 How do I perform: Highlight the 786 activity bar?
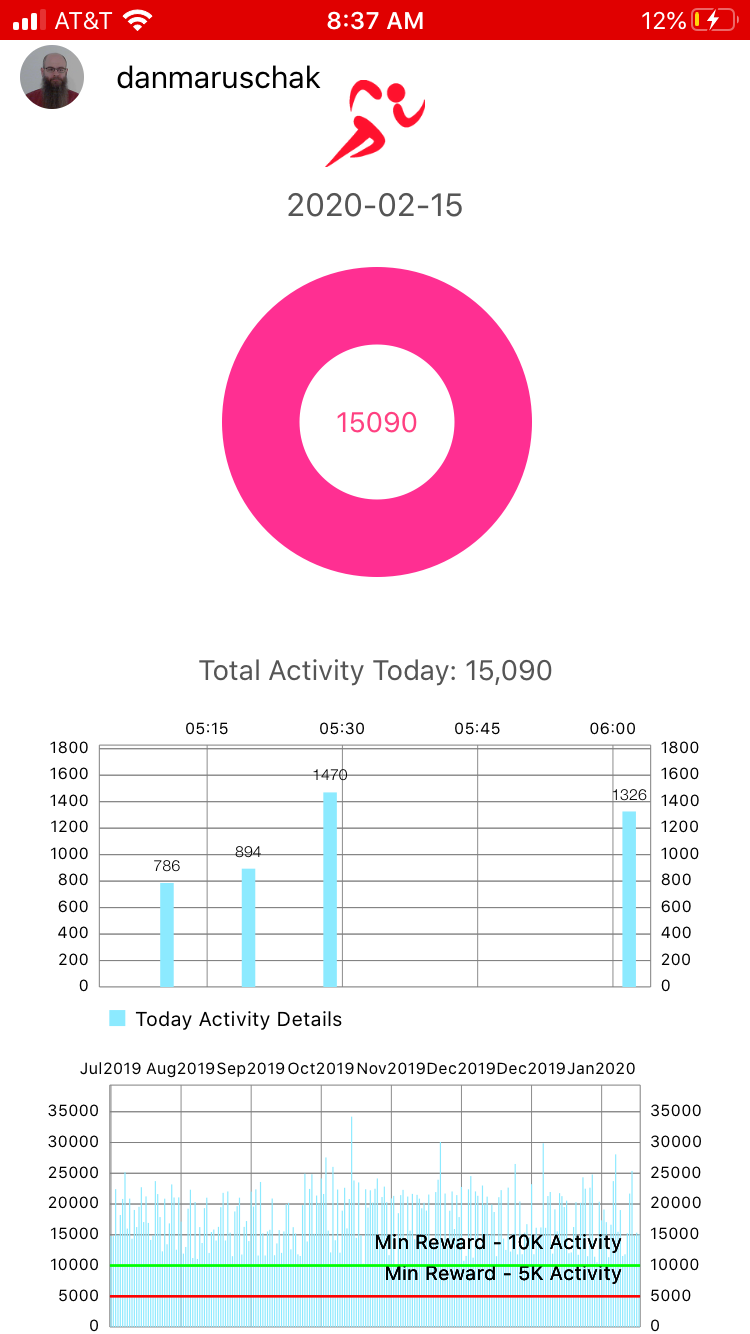click(167, 933)
